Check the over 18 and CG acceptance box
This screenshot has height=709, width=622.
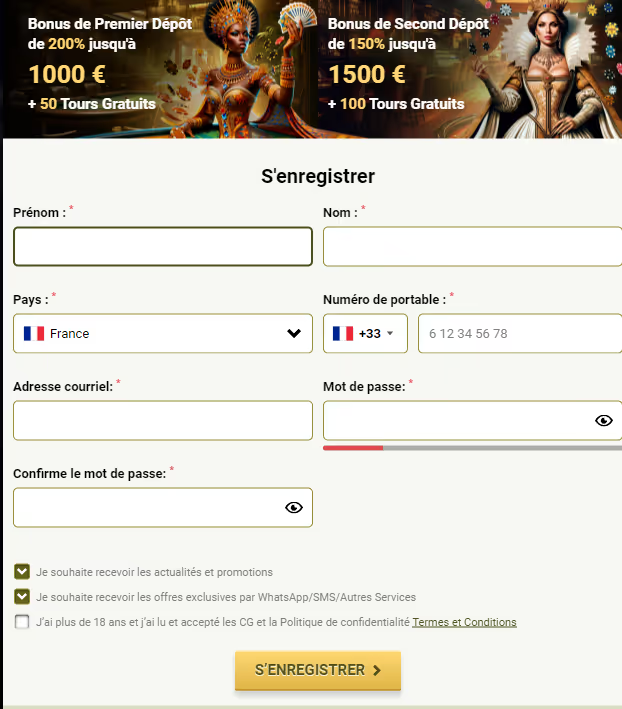coord(22,622)
